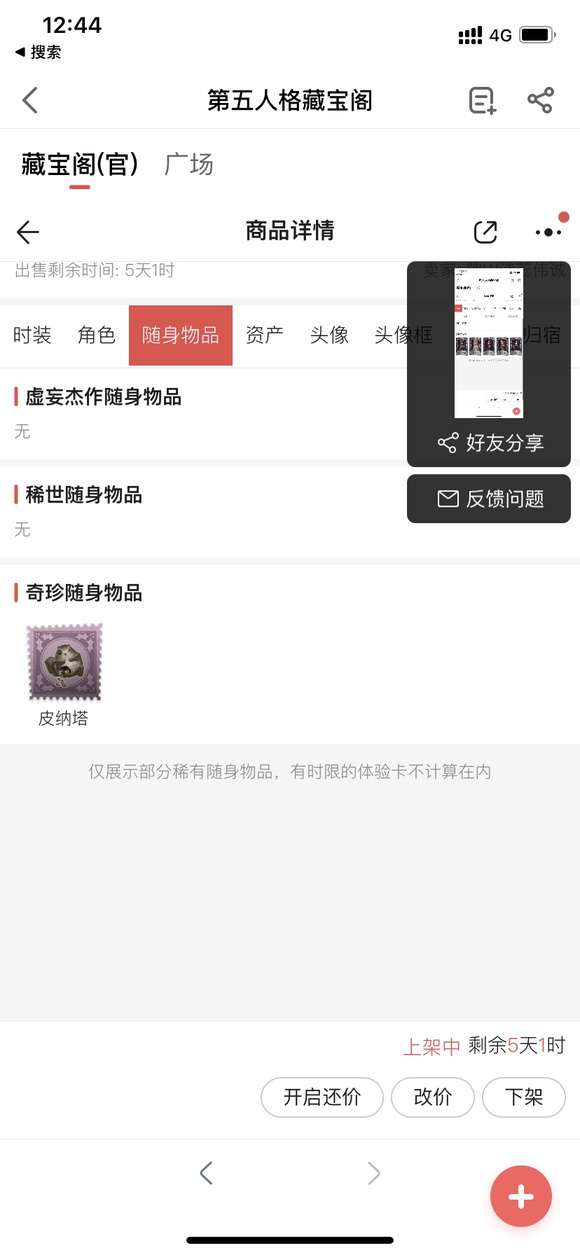
Task: Switch to the 角色 category
Action: pos(97,335)
